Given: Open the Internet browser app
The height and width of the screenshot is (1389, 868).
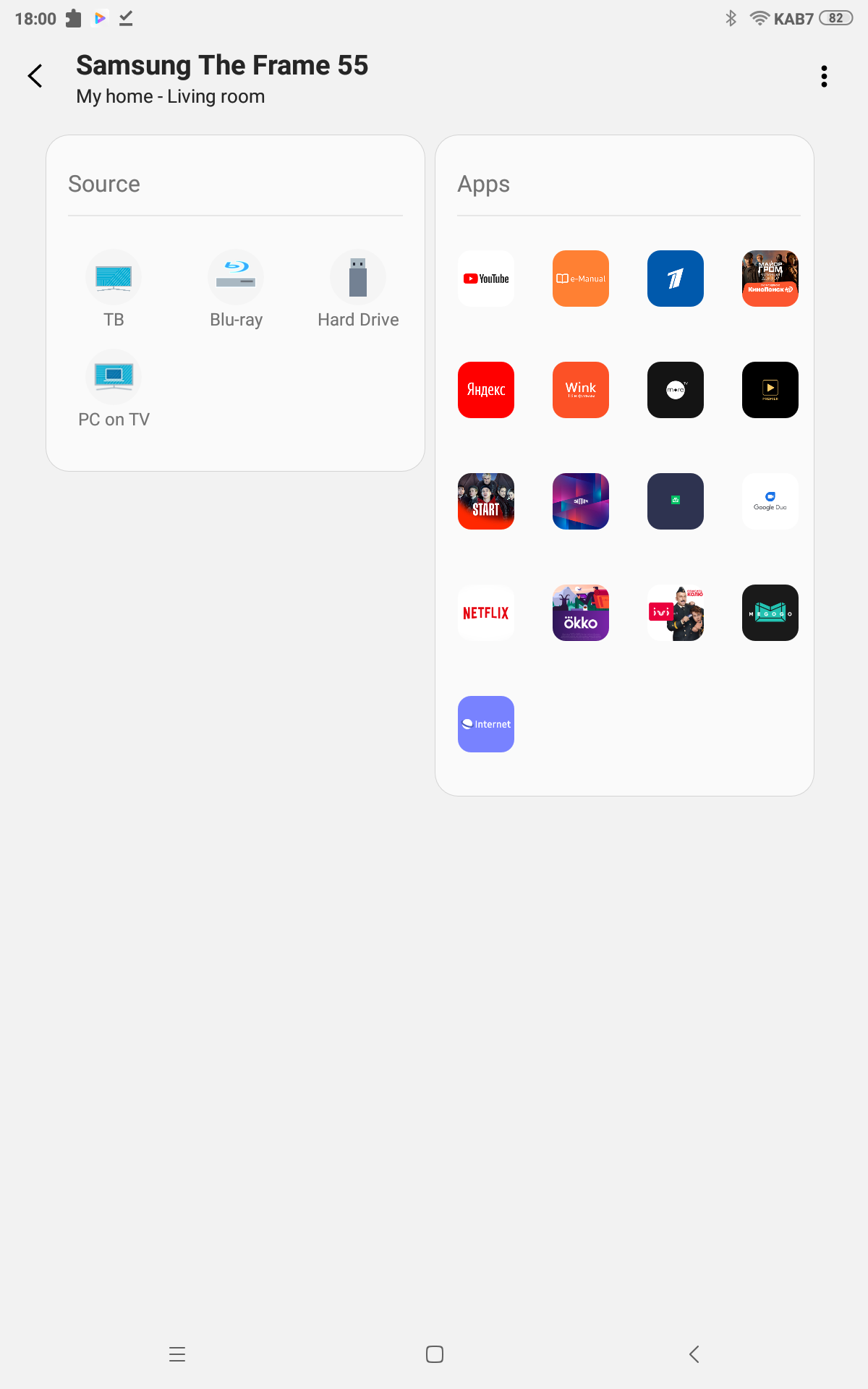Looking at the screenshot, I should point(486,724).
